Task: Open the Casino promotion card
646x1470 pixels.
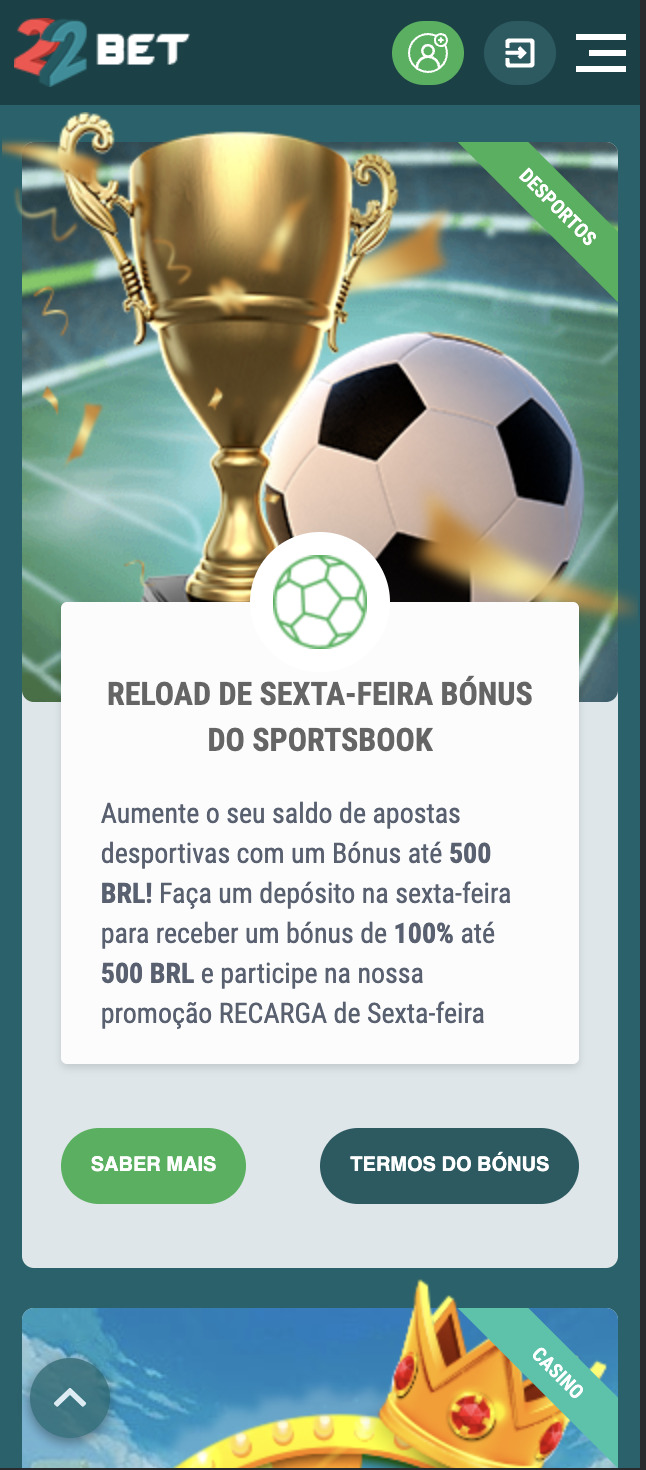Action: 320,1388
